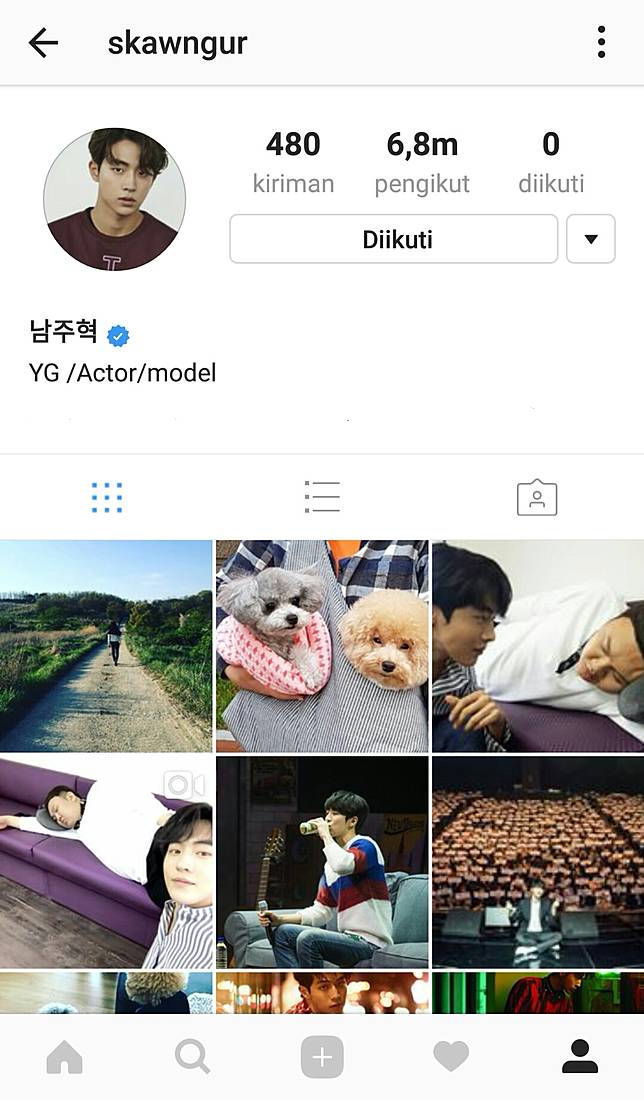Open the two poodles photo post
644x1100 pixels.
point(322,646)
